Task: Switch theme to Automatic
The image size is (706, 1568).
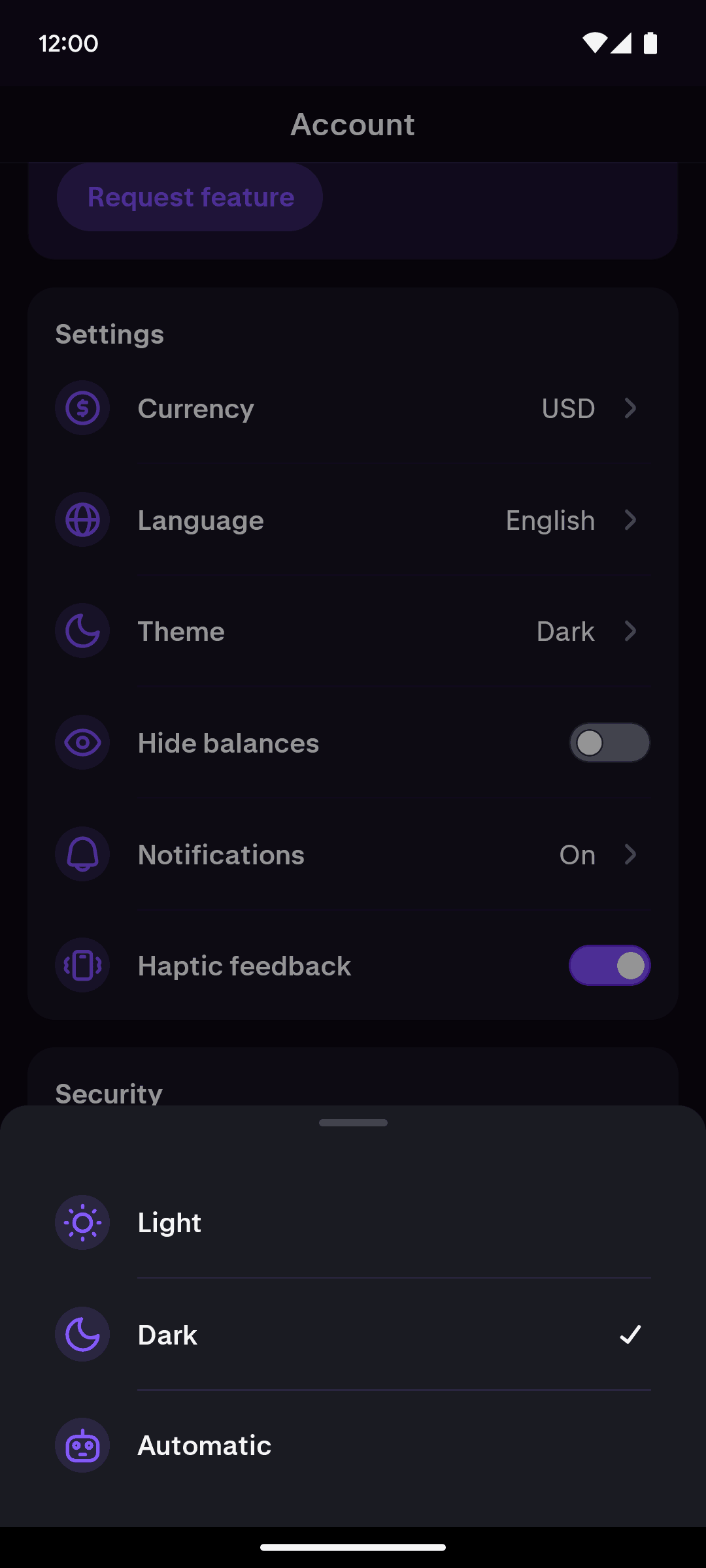Action: 353,1445
